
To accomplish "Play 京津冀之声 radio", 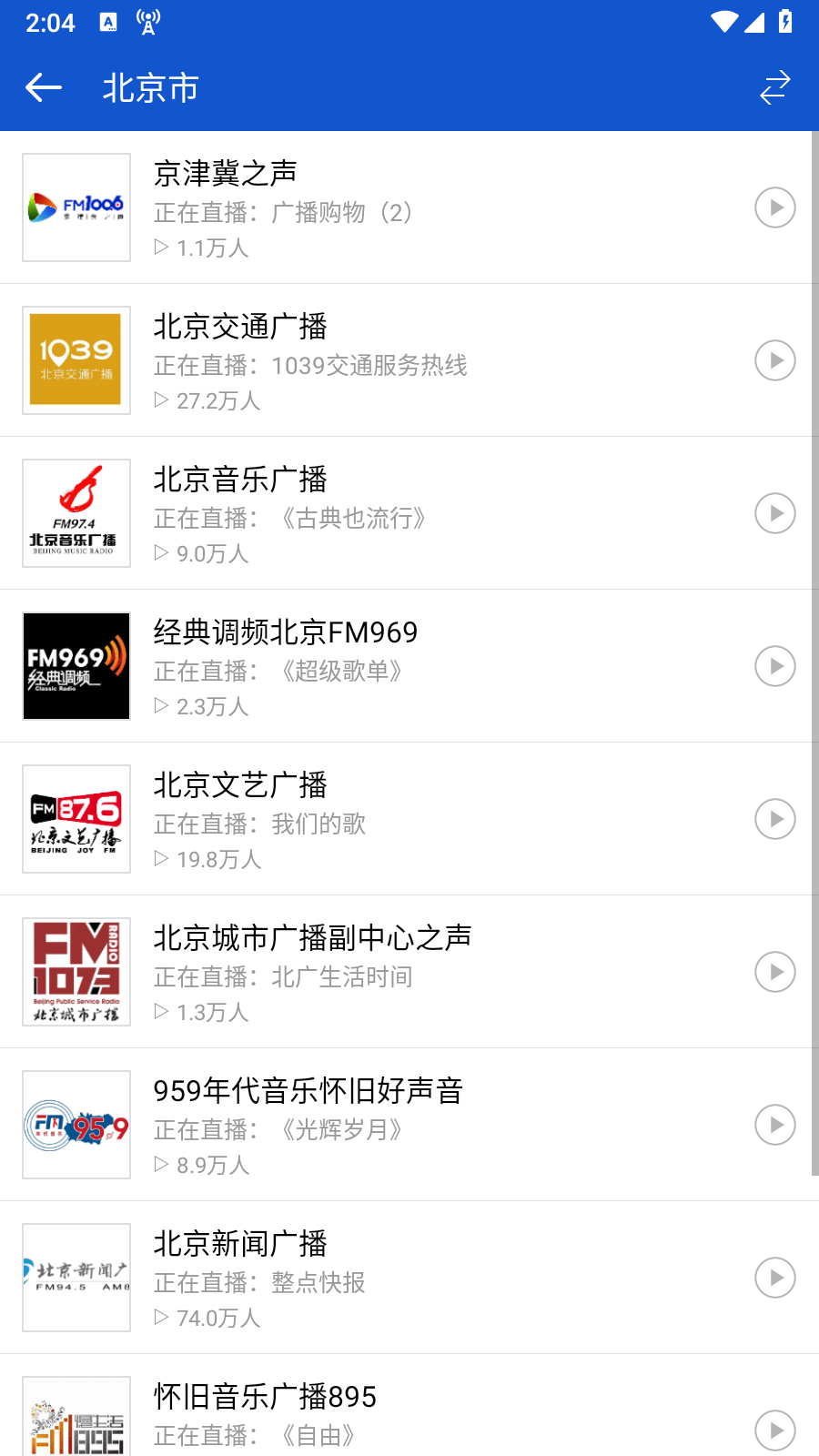I will click(774, 207).
